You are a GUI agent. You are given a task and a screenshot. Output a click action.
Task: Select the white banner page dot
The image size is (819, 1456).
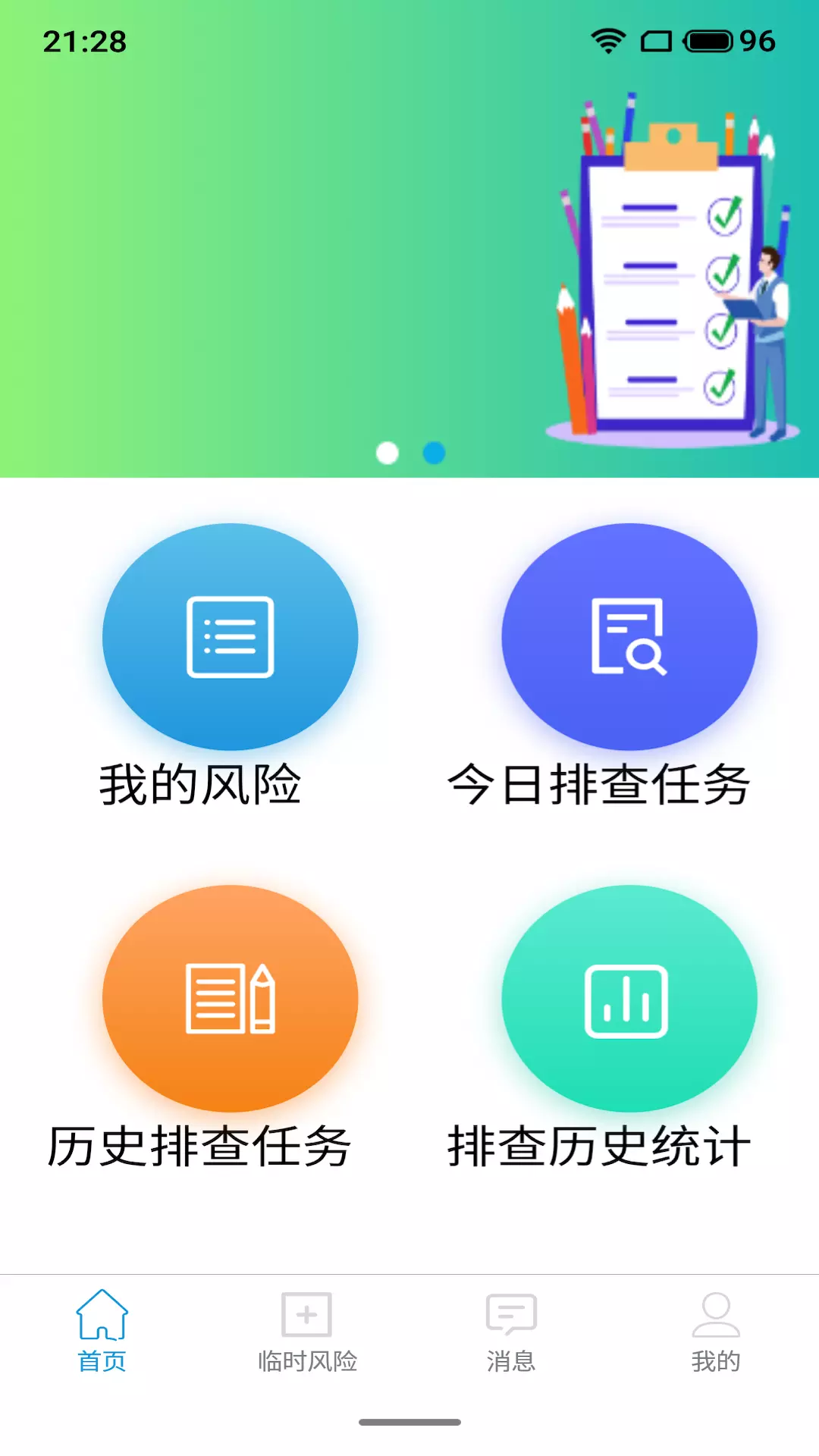(388, 453)
